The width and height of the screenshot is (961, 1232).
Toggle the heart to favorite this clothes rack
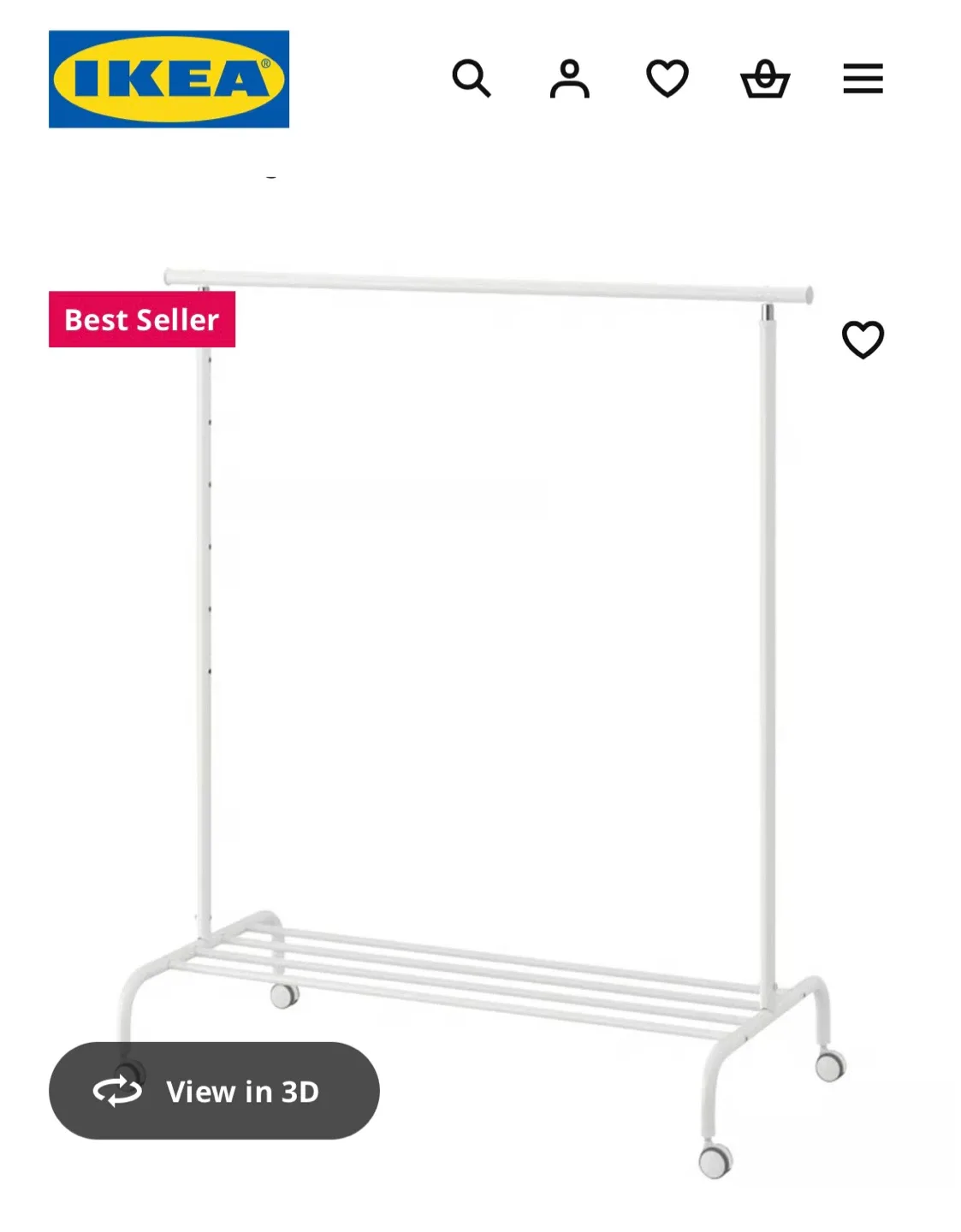click(x=863, y=339)
